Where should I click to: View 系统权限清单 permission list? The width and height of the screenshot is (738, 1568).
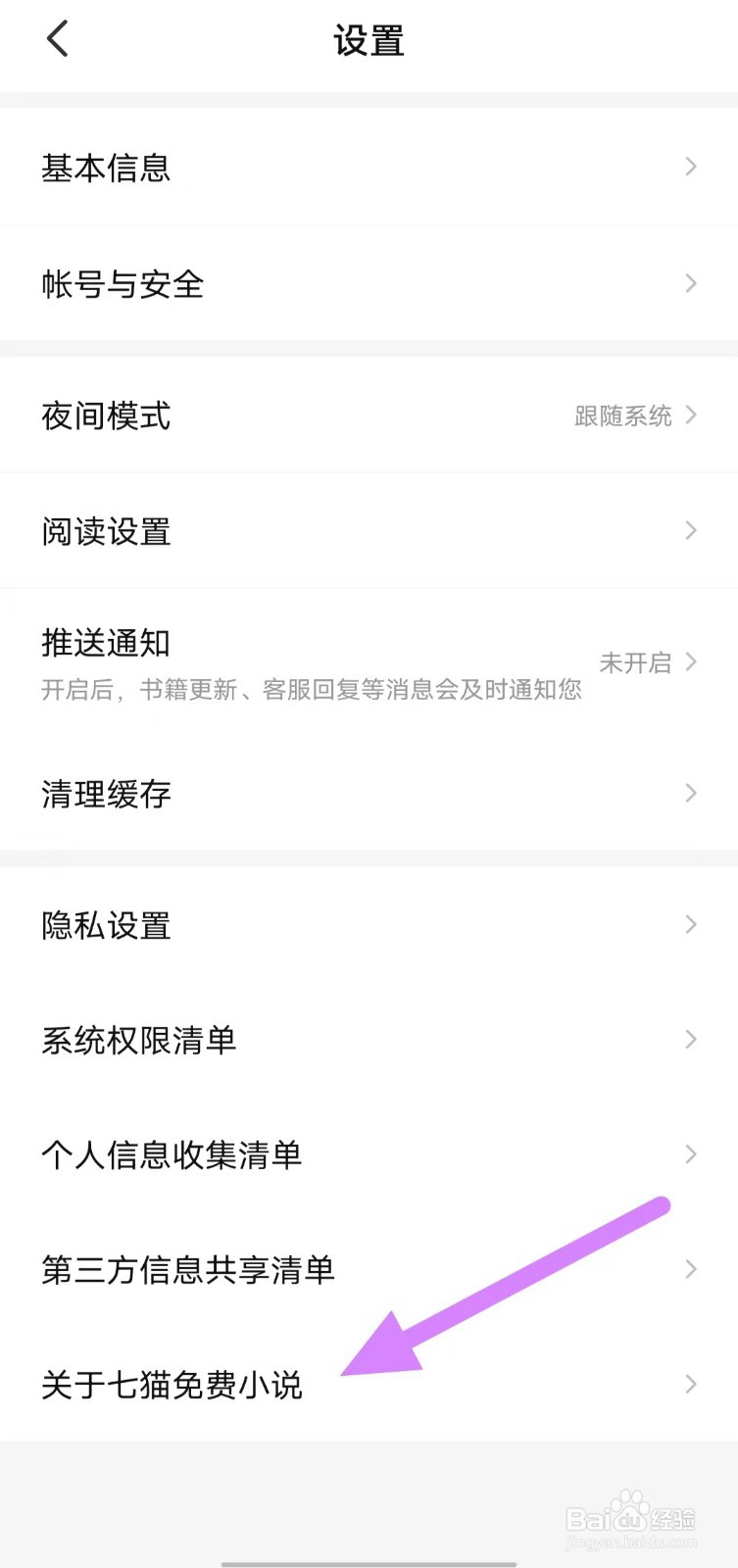(x=138, y=1040)
